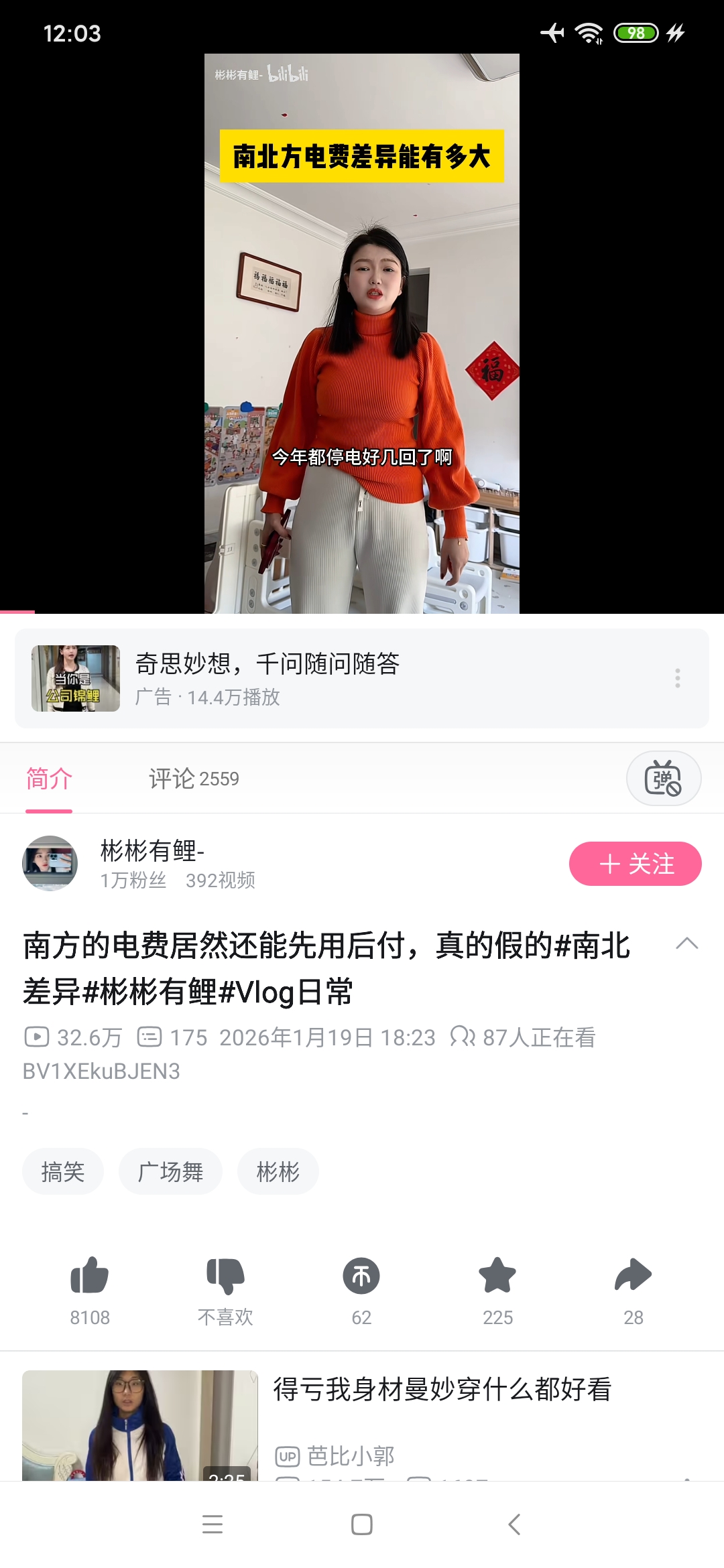Switch to the 评论 2559 tab
Image resolution: width=724 pixels, height=1568 pixels.
click(194, 779)
